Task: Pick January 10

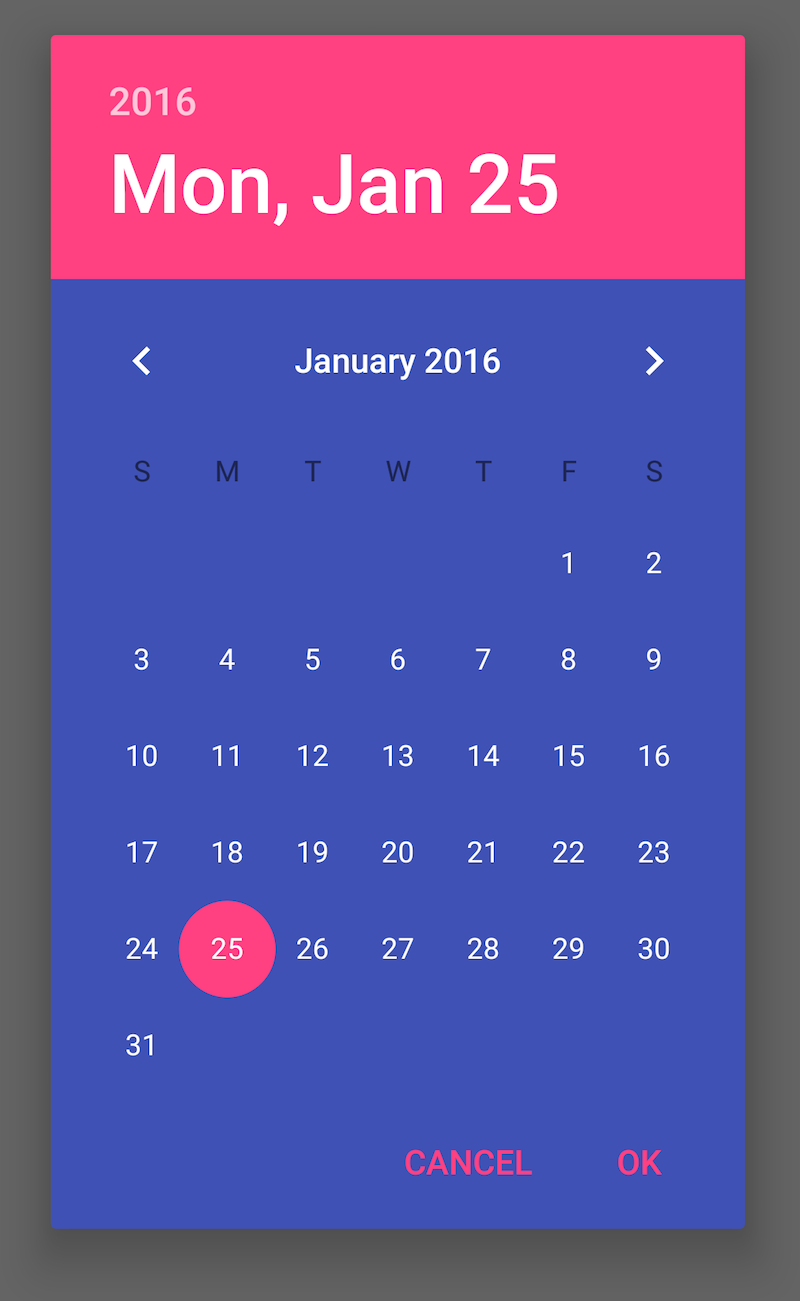Action: [142, 756]
